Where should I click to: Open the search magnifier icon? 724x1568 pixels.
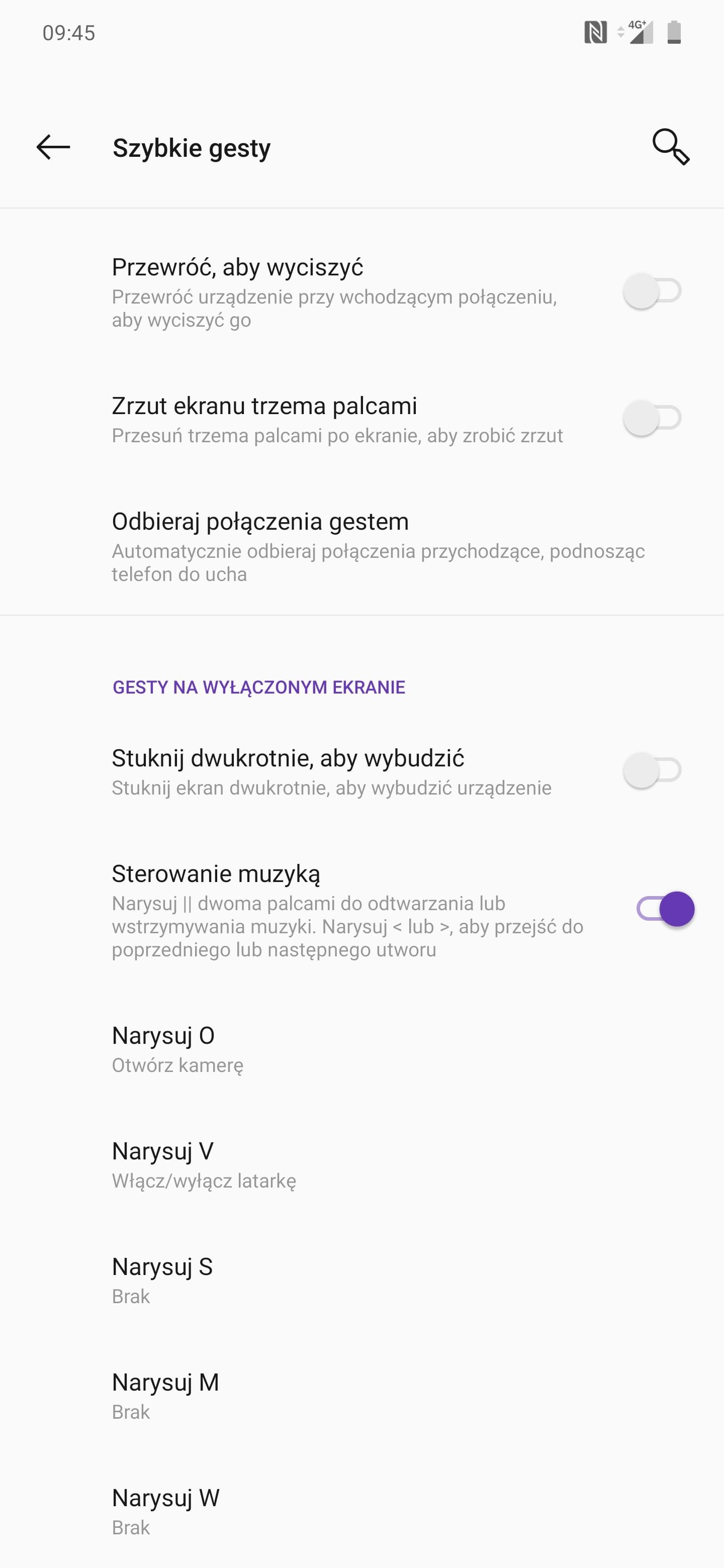tap(670, 147)
